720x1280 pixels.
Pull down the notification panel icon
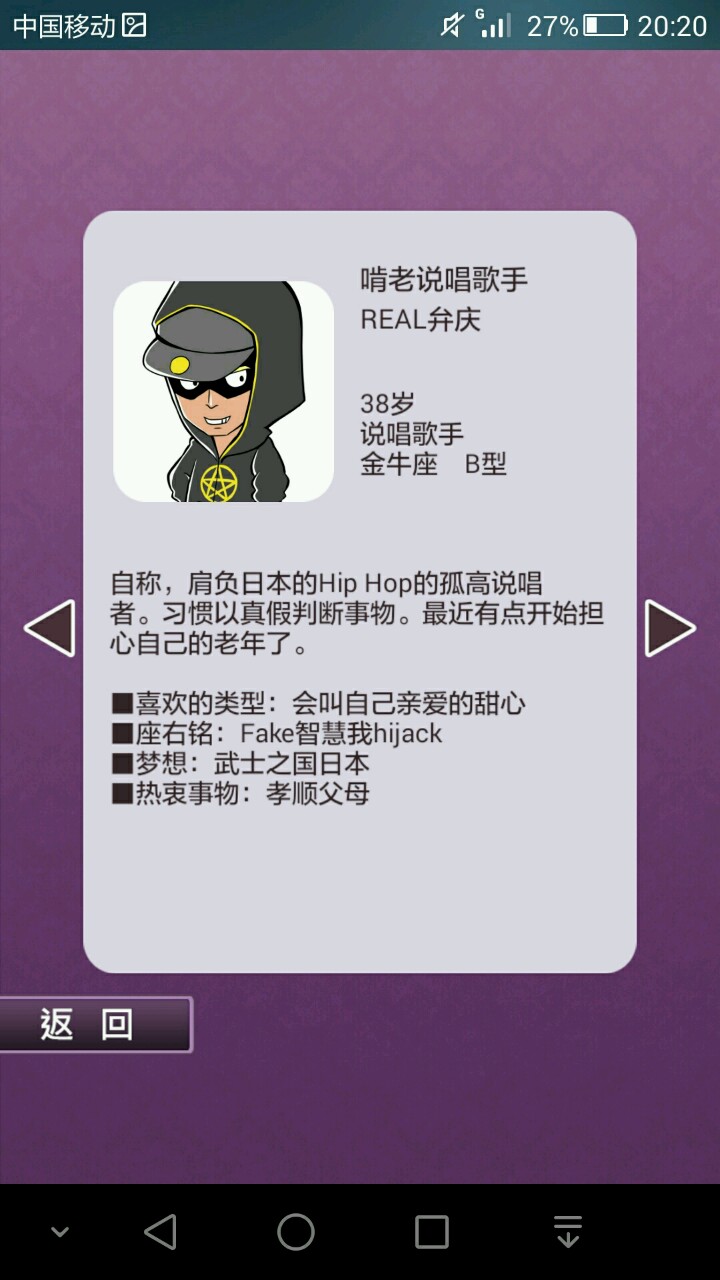pyautogui.click(x=568, y=1232)
